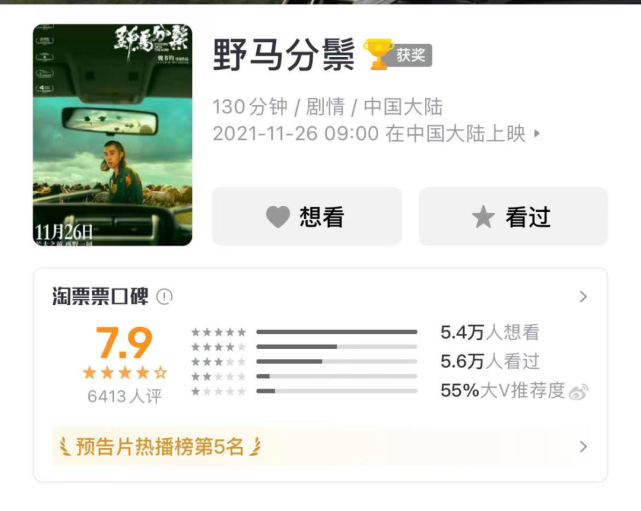
Task: Open the 预告片热播榜第5名 ranking banner
Action: [x=320, y=446]
